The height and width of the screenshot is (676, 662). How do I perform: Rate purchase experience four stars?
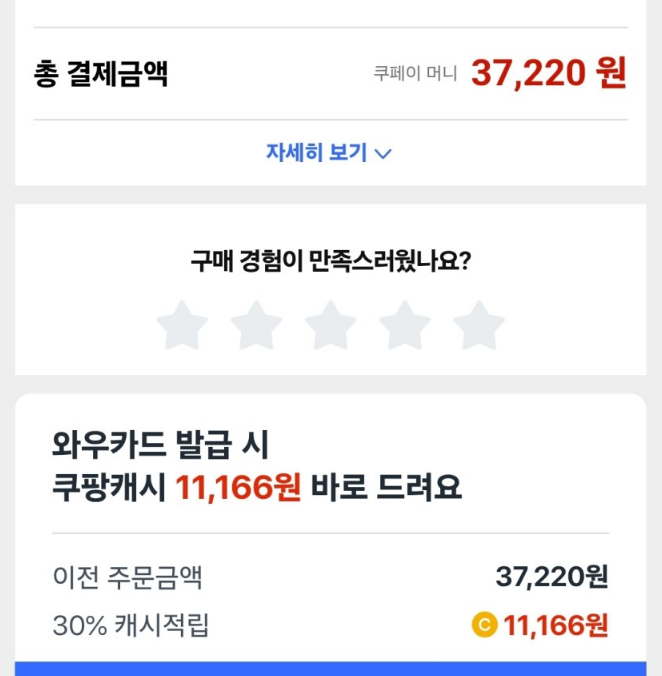tap(405, 326)
